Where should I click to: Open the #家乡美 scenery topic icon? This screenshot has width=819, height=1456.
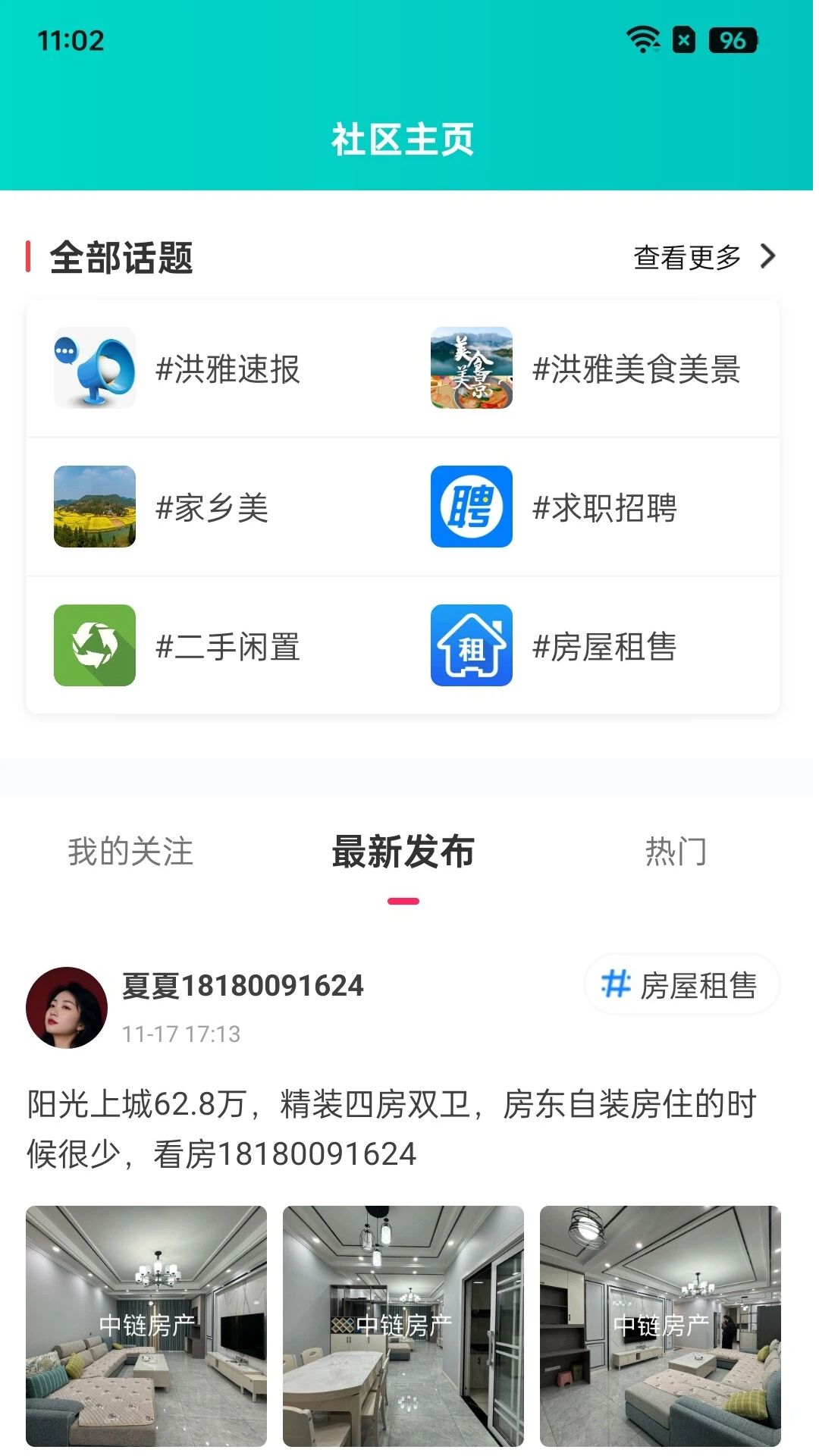(x=95, y=508)
